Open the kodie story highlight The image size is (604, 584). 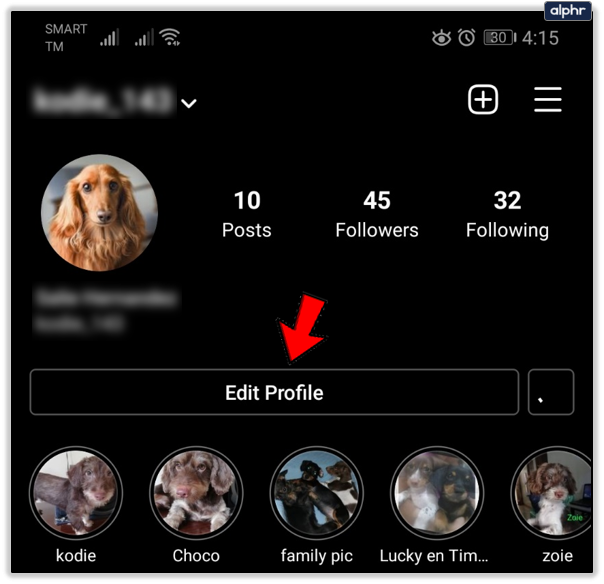pyautogui.click(x=76, y=492)
